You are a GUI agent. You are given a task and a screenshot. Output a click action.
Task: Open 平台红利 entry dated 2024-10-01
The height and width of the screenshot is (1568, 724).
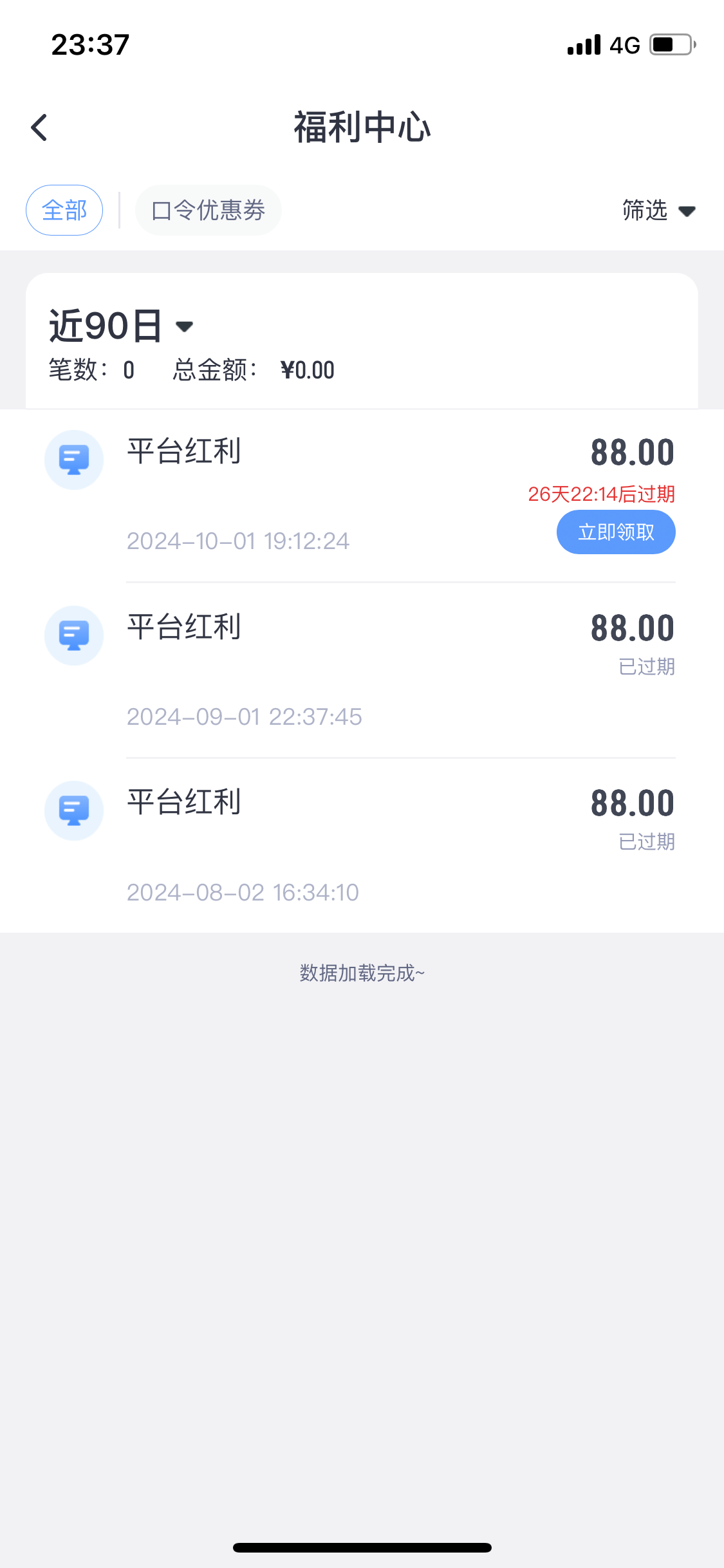[x=362, y=495]
